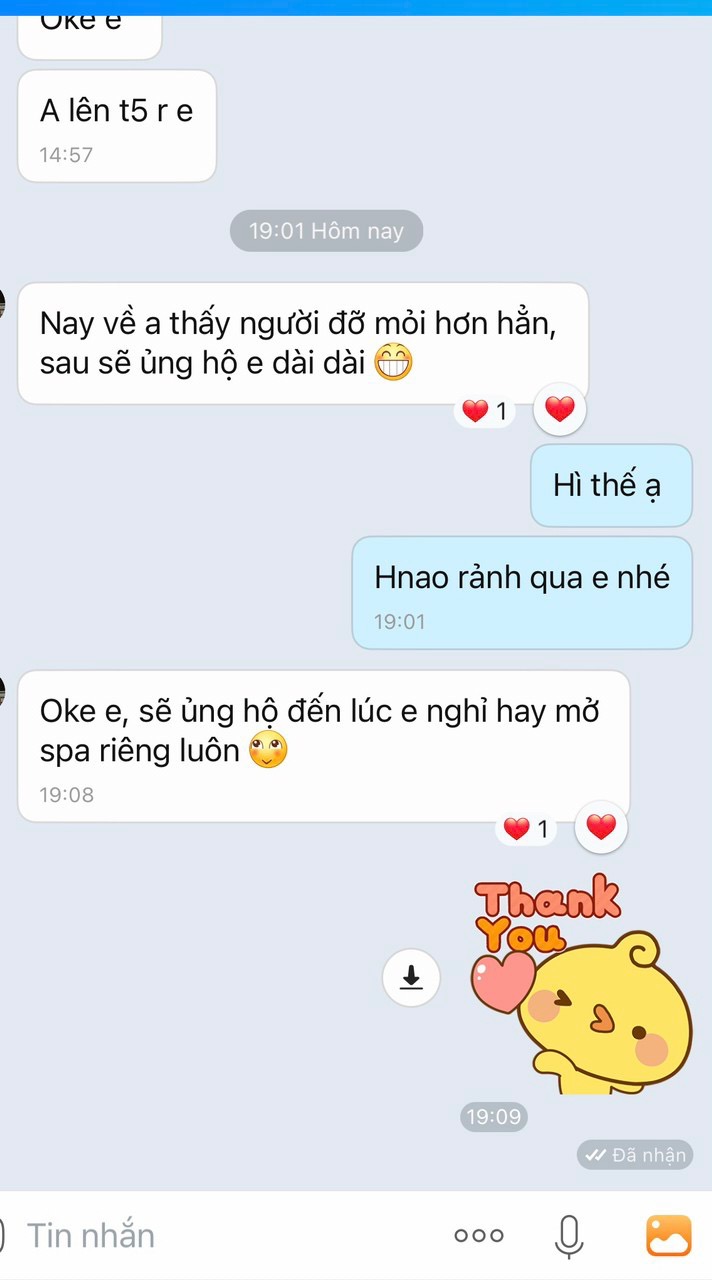The image size is (712, 1280).
Task: React with heart to the 'spa riêng luôn' message
Action: coord(601,828)
